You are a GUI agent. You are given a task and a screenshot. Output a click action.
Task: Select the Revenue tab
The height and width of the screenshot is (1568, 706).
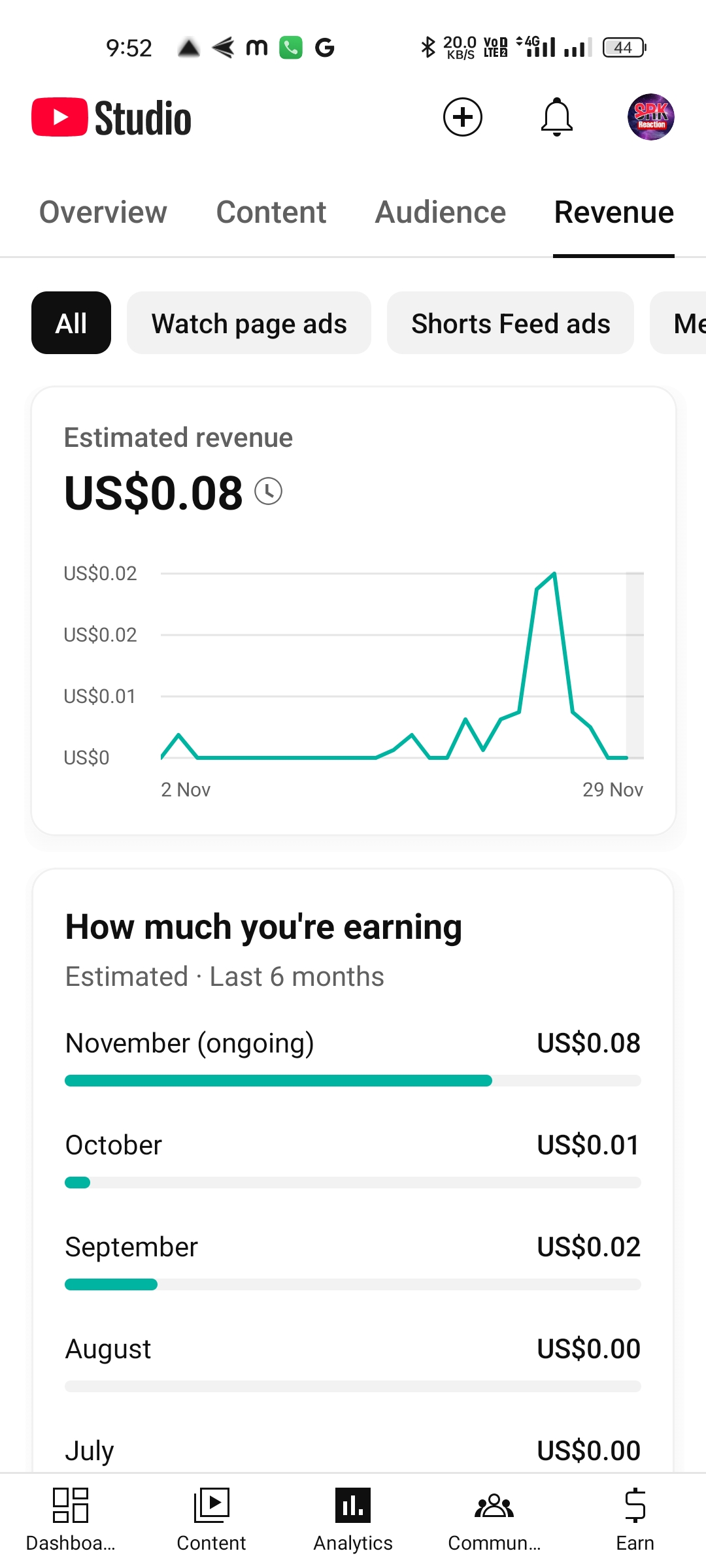pos(614,212)
